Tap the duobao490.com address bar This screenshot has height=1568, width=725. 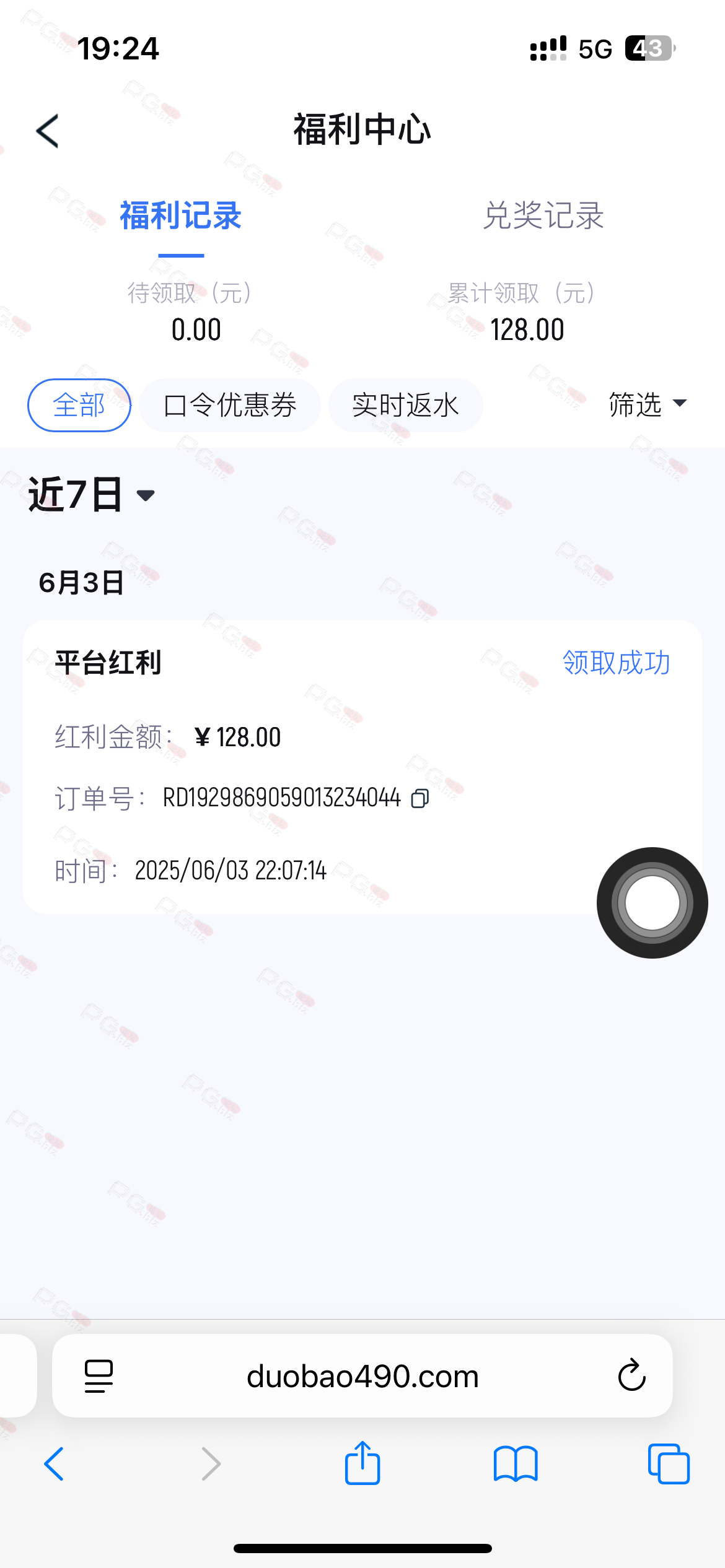[x=362, y=1376]
